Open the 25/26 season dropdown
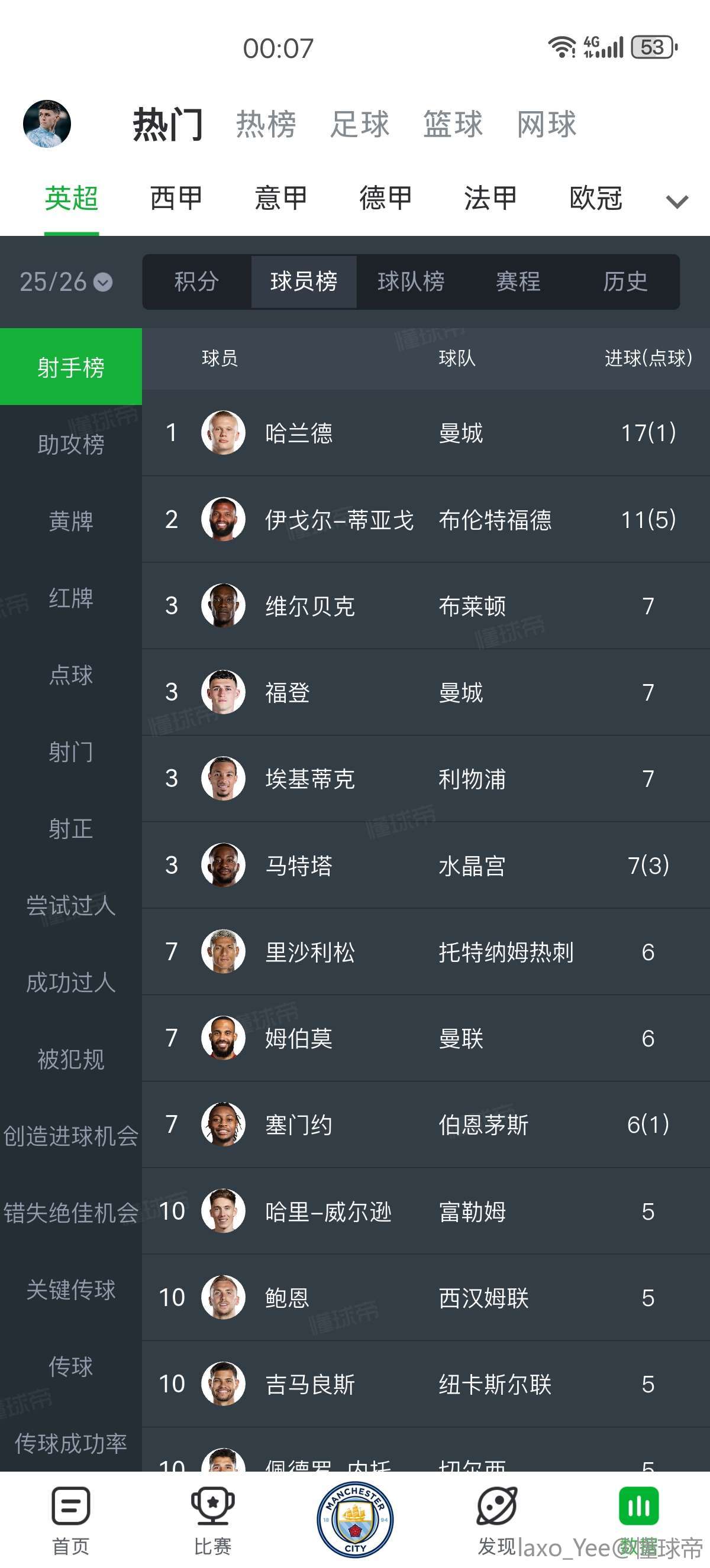The height and width of the screenshot is (1568, 710). pos(66,282)
